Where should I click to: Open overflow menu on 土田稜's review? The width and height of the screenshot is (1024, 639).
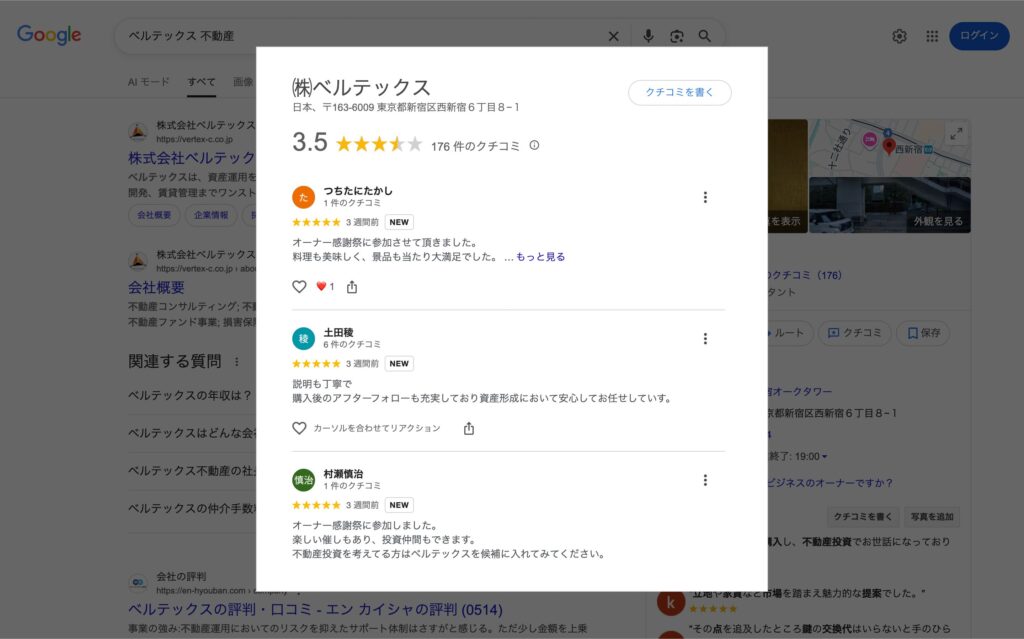click(x=705, y=339)
